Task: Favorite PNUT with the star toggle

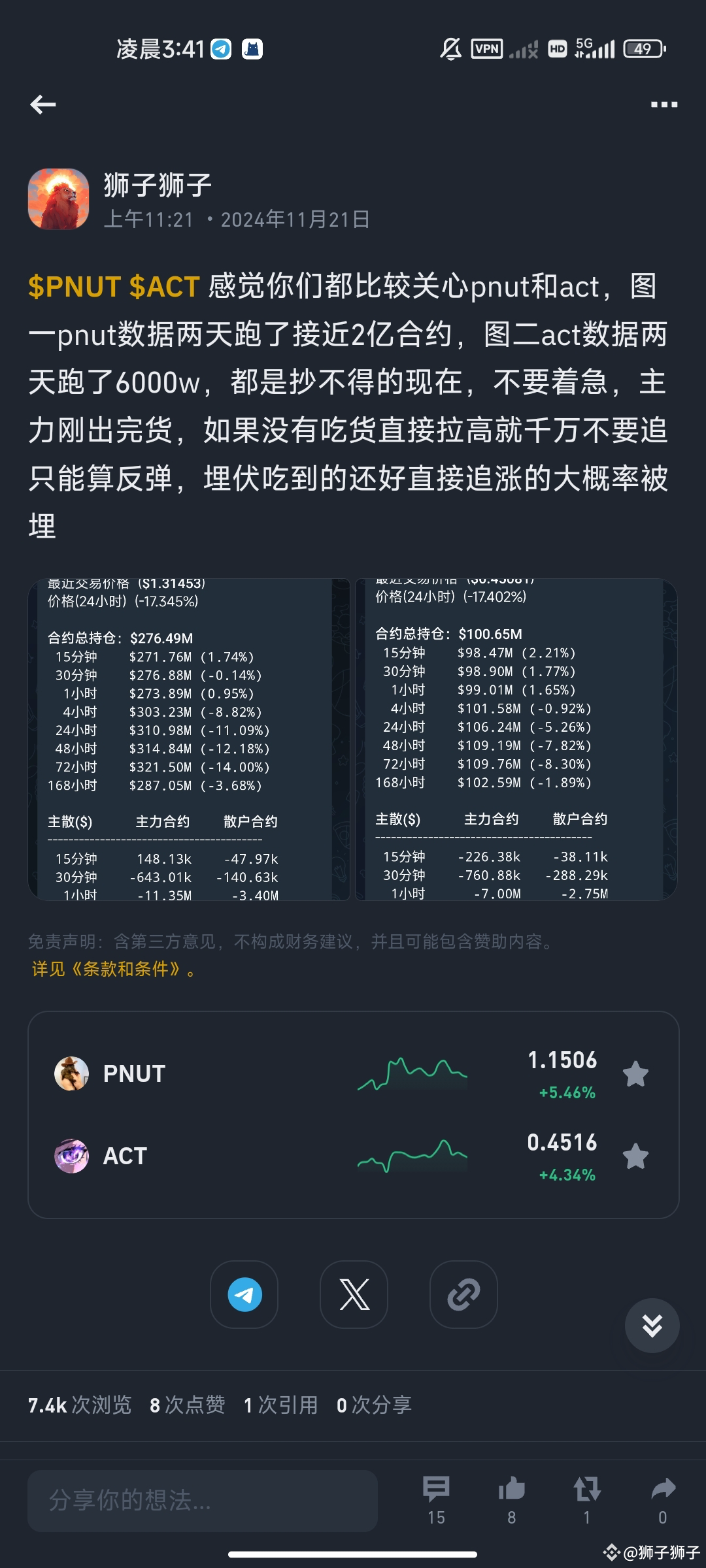Action: click(x=637, y=1075)
